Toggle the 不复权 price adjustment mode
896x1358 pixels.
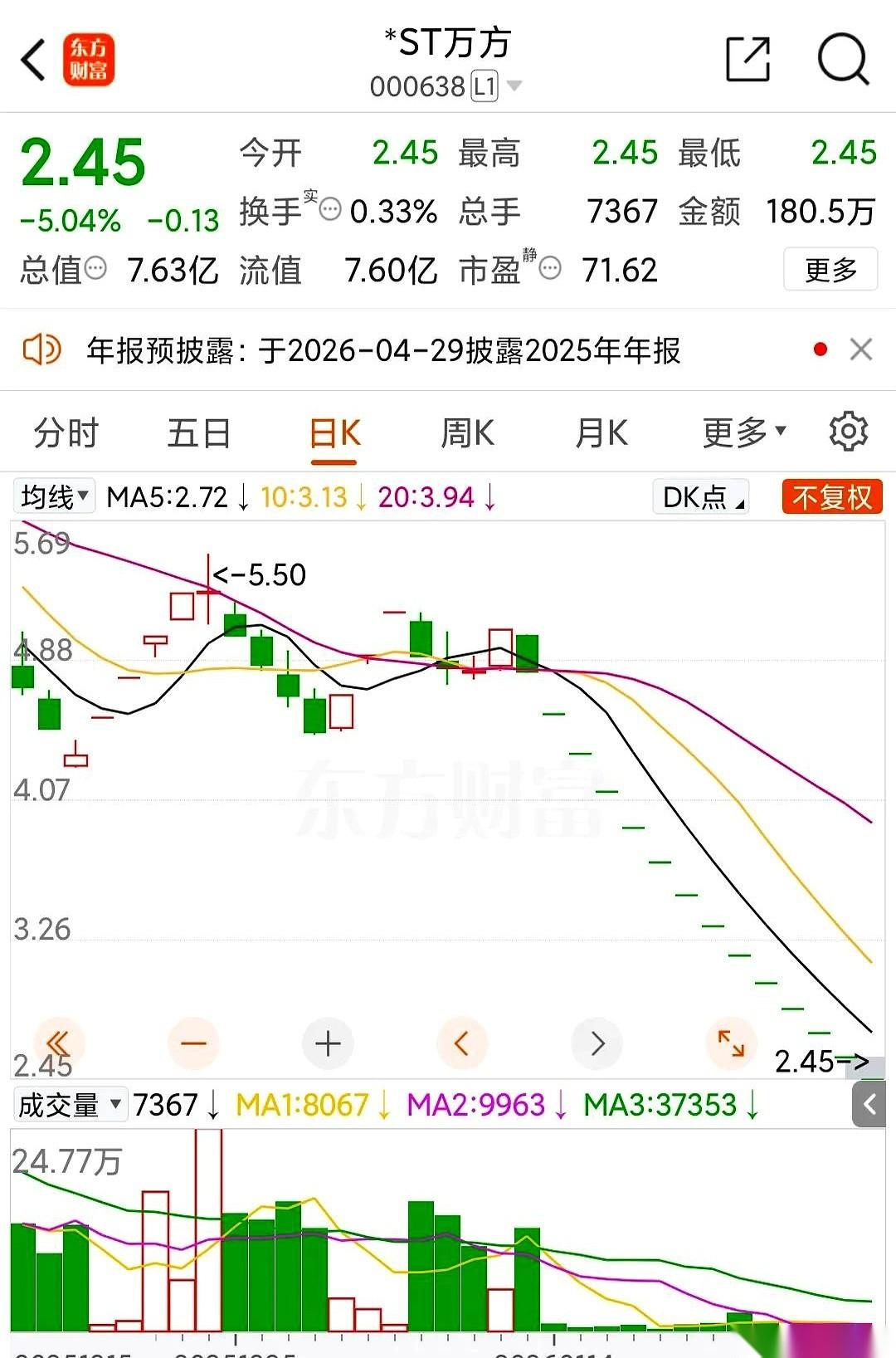(x=831, y=496)
